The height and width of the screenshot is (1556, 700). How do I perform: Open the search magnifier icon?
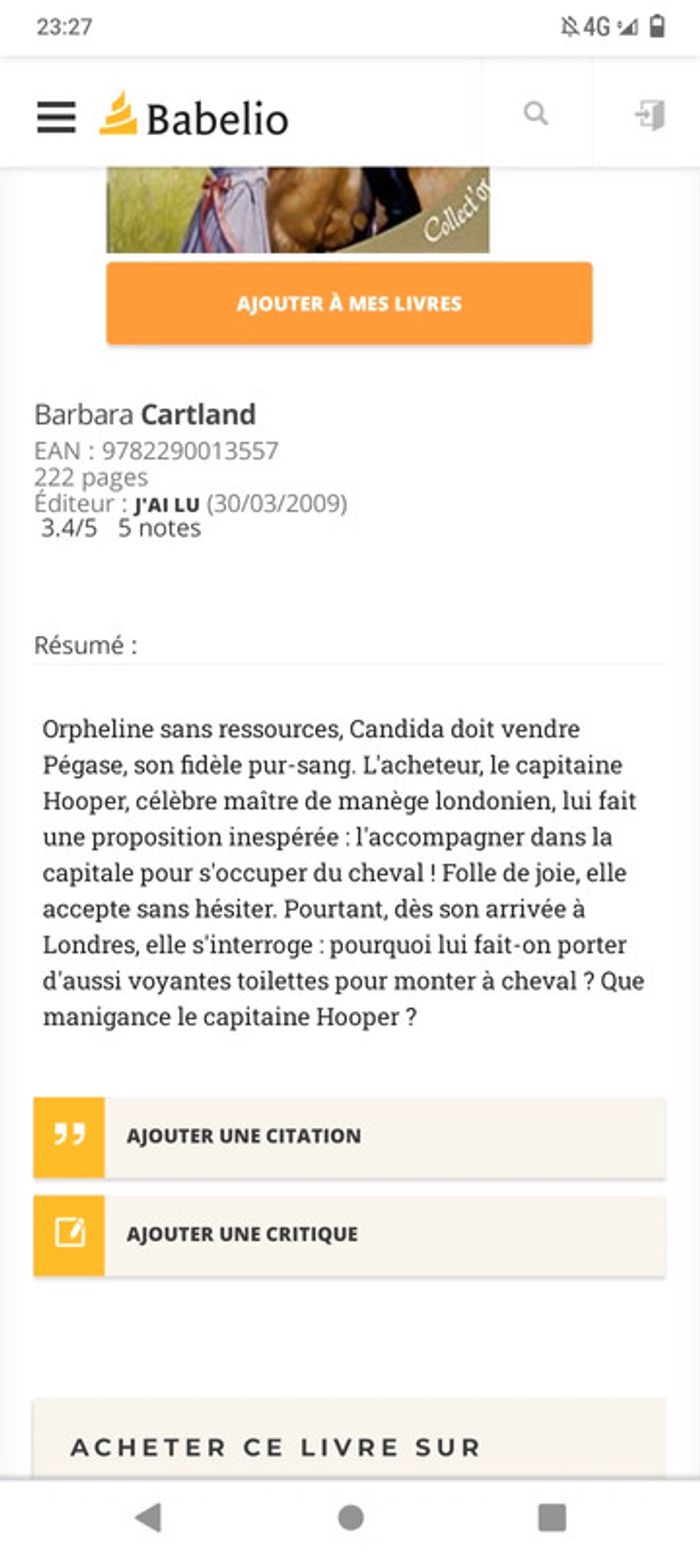tap(536, 114)
